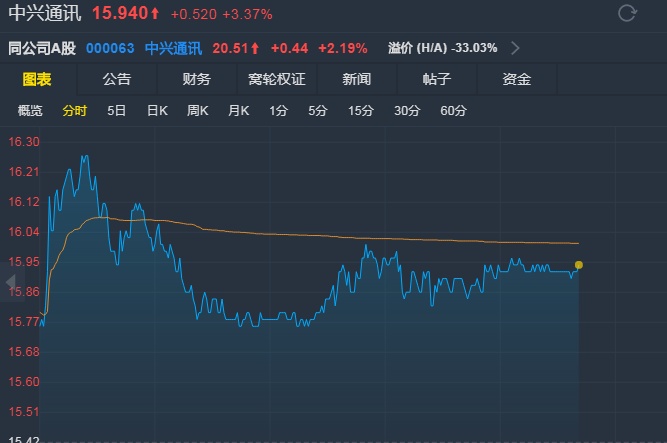Open the 窝轮权证 tab
This screenshot has width=667, height=443.
277,79
